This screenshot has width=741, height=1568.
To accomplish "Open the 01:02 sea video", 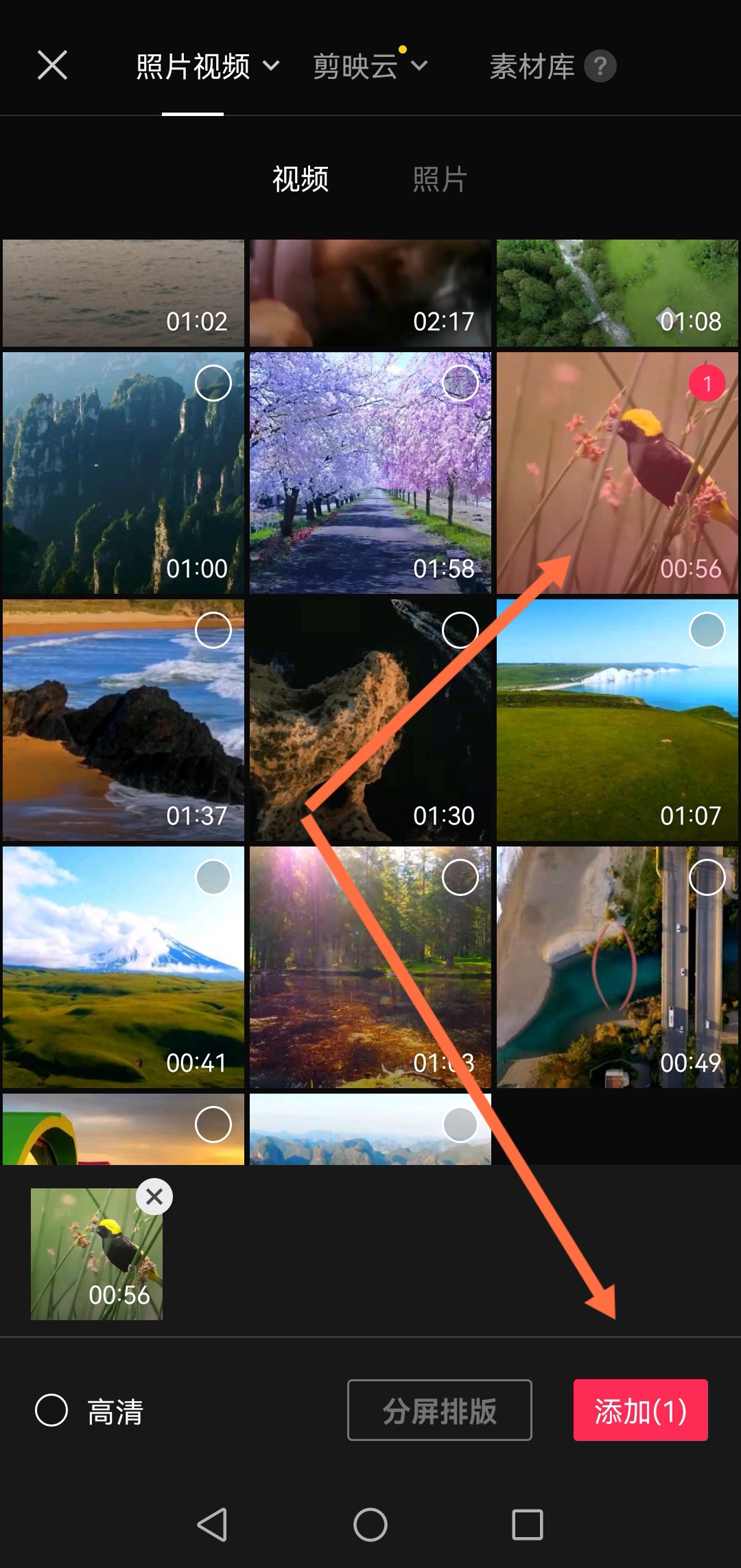I will coord(123,293).
